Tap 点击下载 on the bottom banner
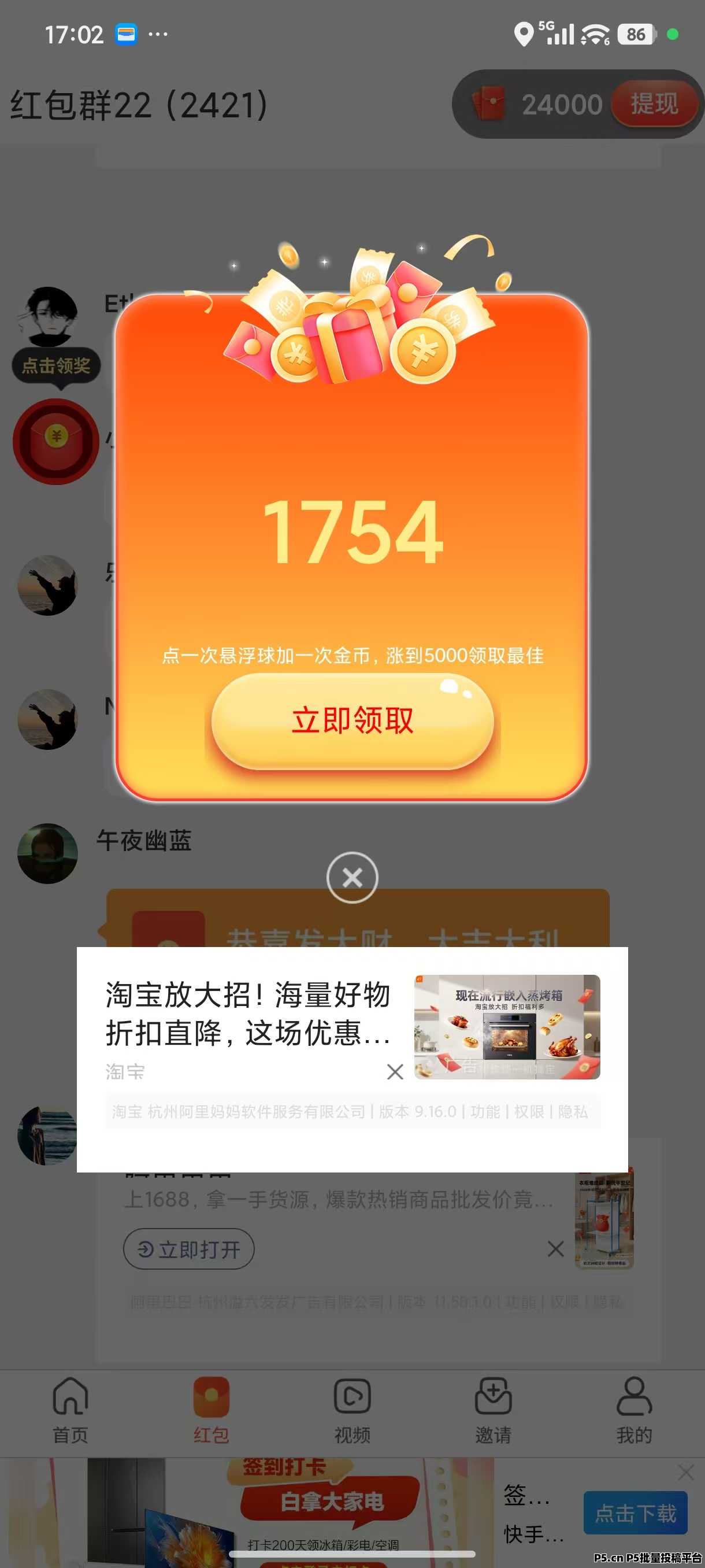The width and height of the screenshot is (705, 1568). click(635, 1512)
